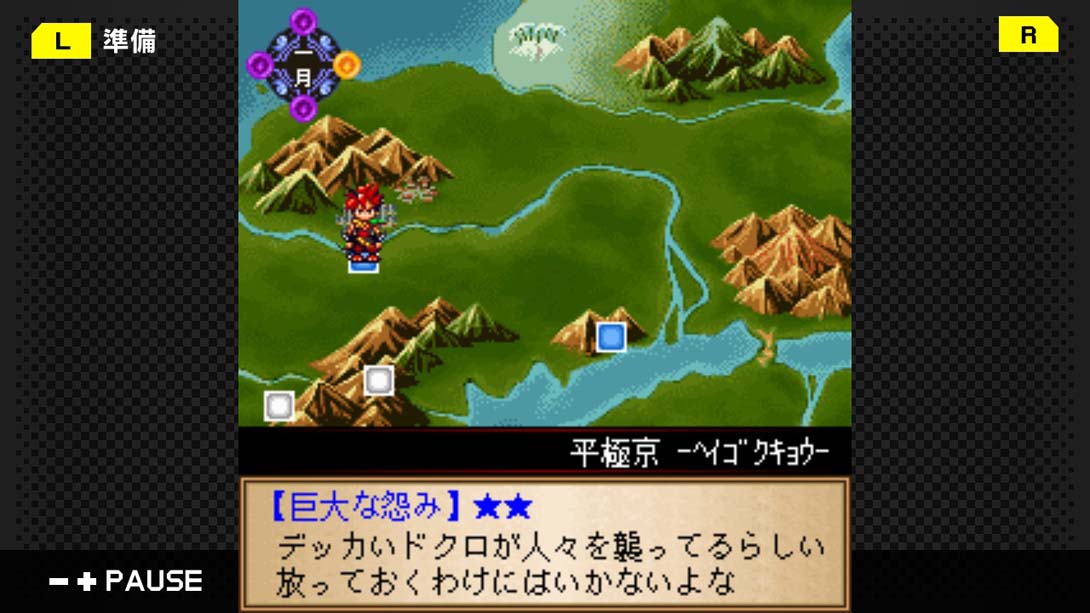
Task: Tap the yellow R button
Action: point(1027,35)
